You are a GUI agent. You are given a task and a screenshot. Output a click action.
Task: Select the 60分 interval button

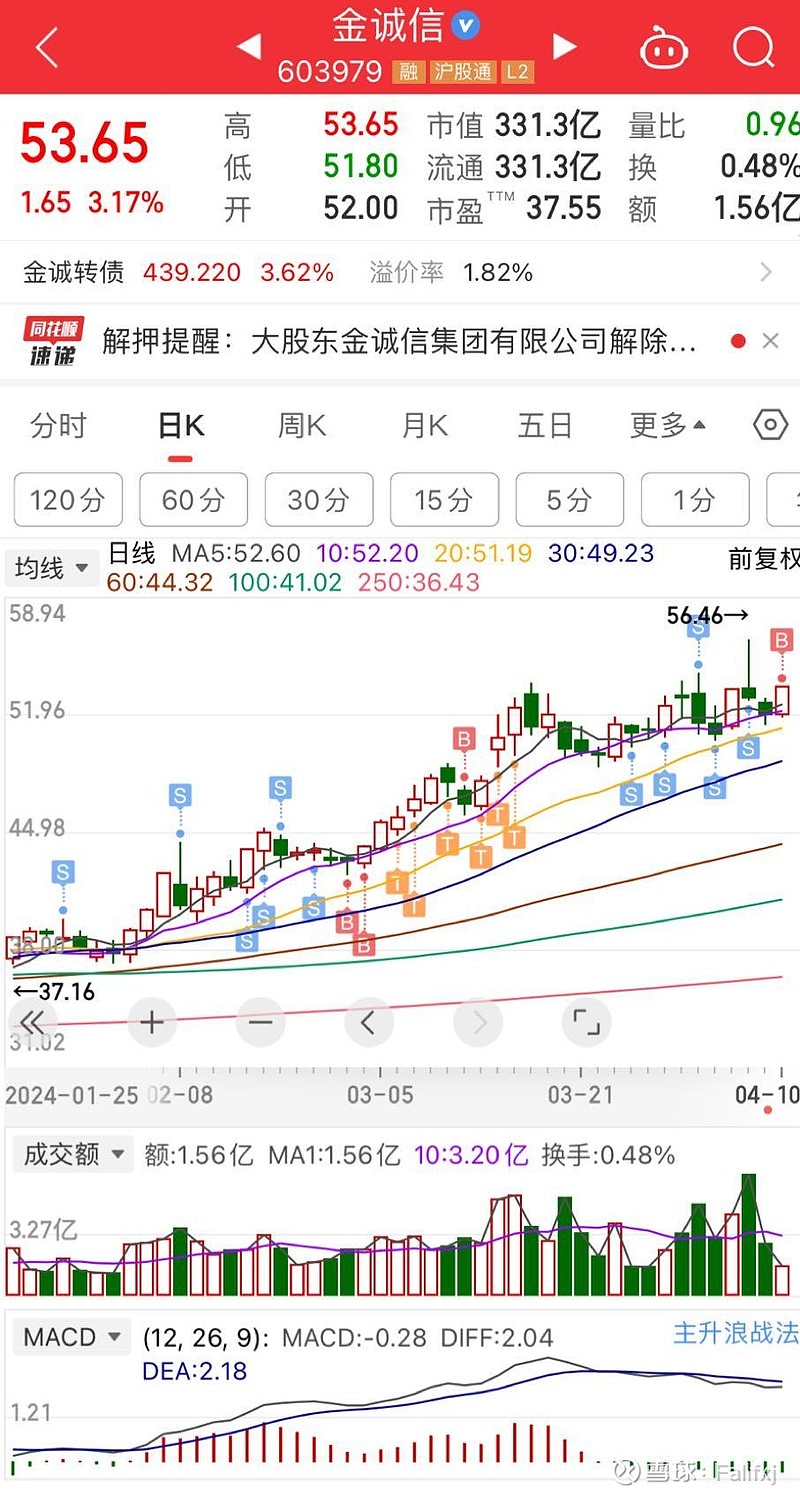pos(193,500)
